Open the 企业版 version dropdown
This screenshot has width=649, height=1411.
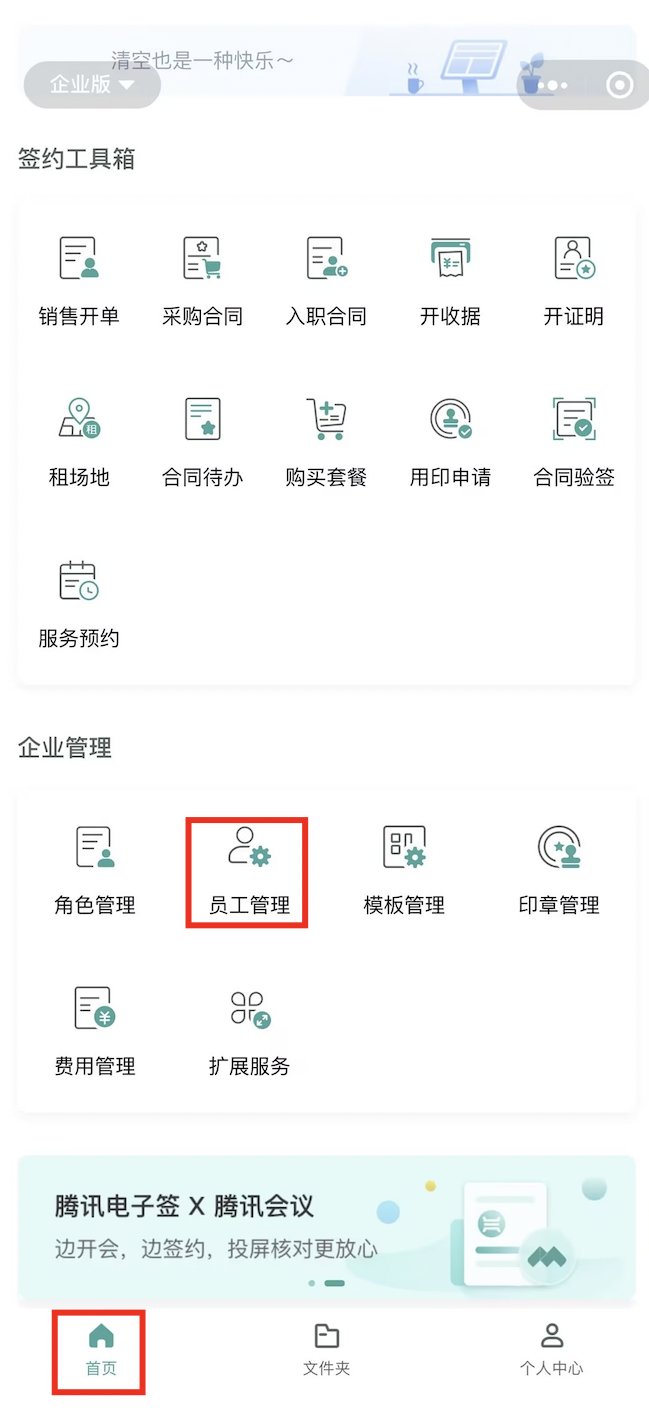point(92,85)
